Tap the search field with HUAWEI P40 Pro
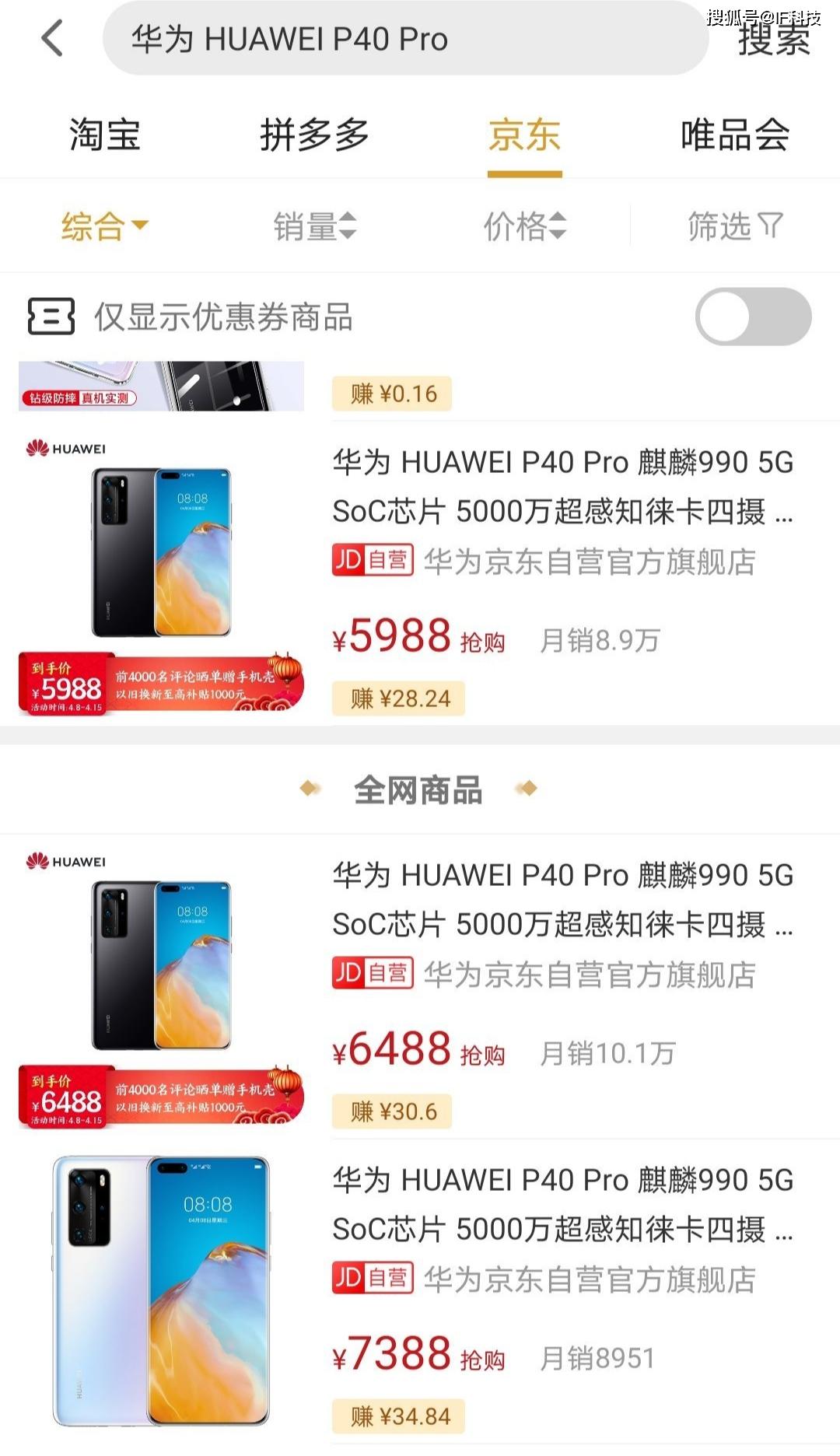 point(404,39)
